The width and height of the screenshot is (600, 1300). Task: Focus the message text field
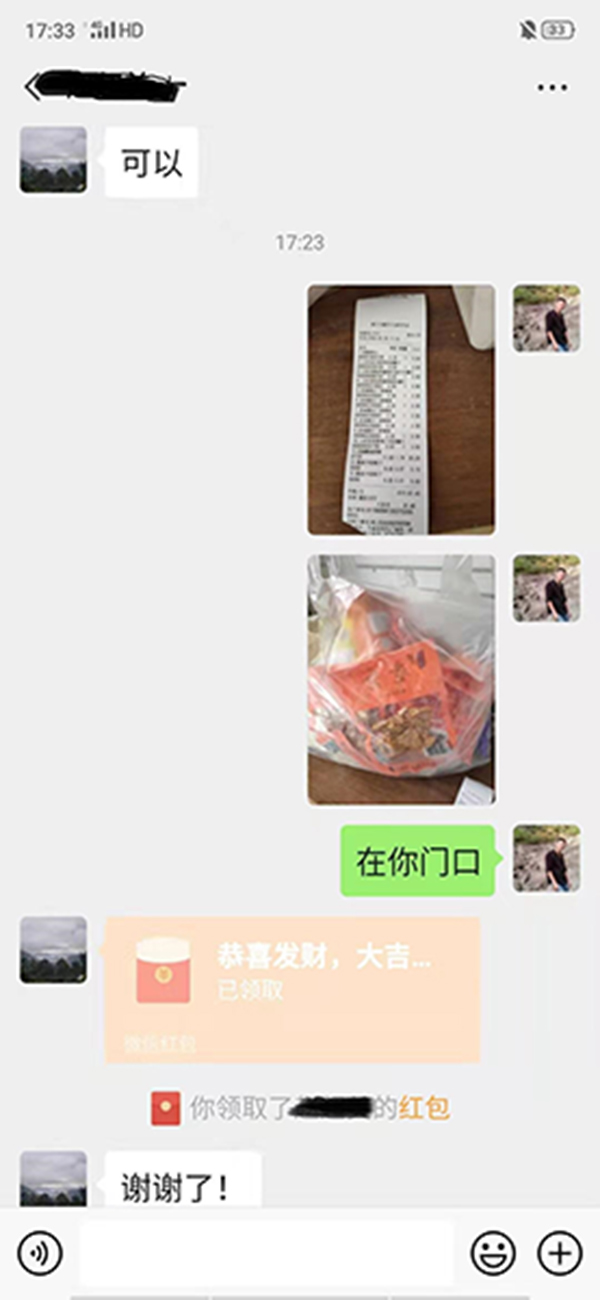[x=266, y=1252]
